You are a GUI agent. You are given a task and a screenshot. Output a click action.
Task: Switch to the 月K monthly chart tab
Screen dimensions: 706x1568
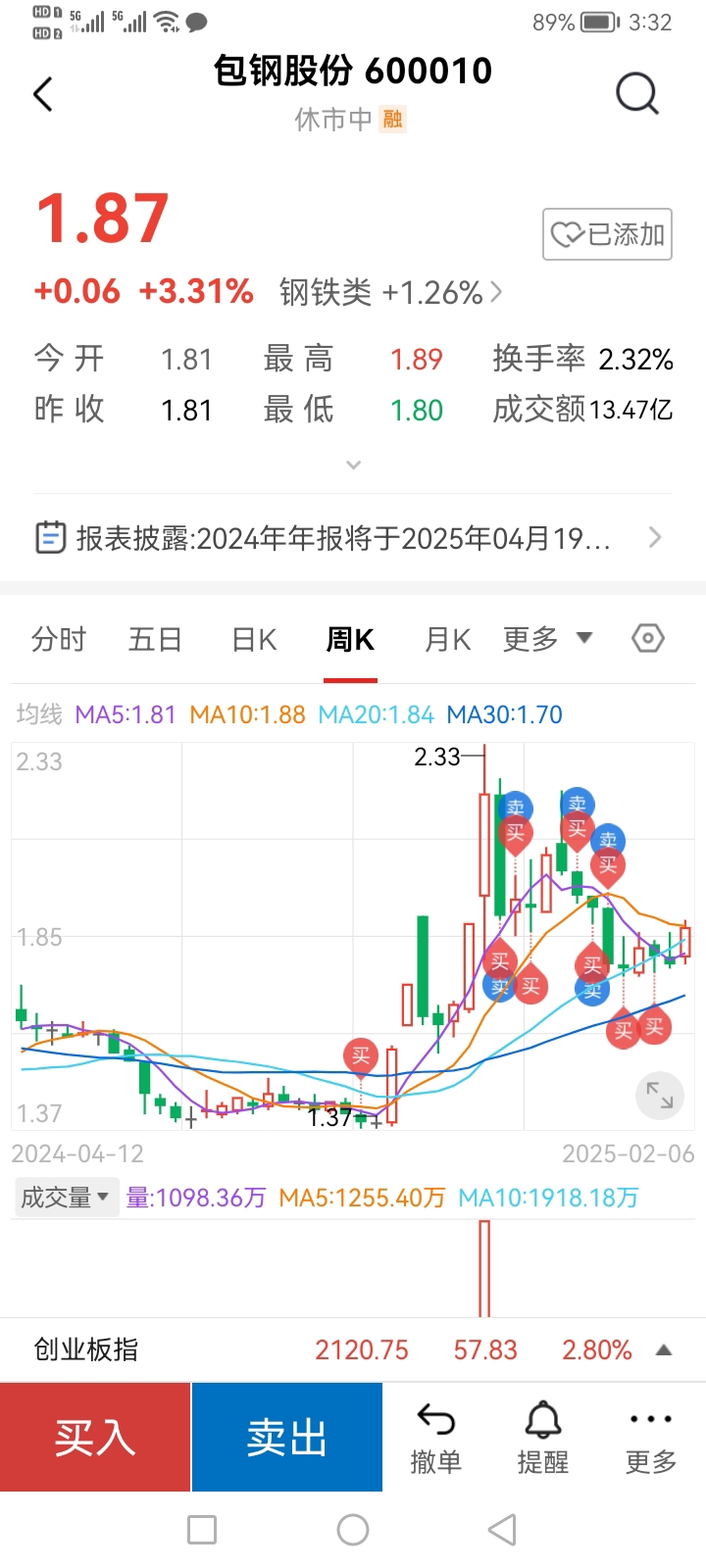point(447,638)
